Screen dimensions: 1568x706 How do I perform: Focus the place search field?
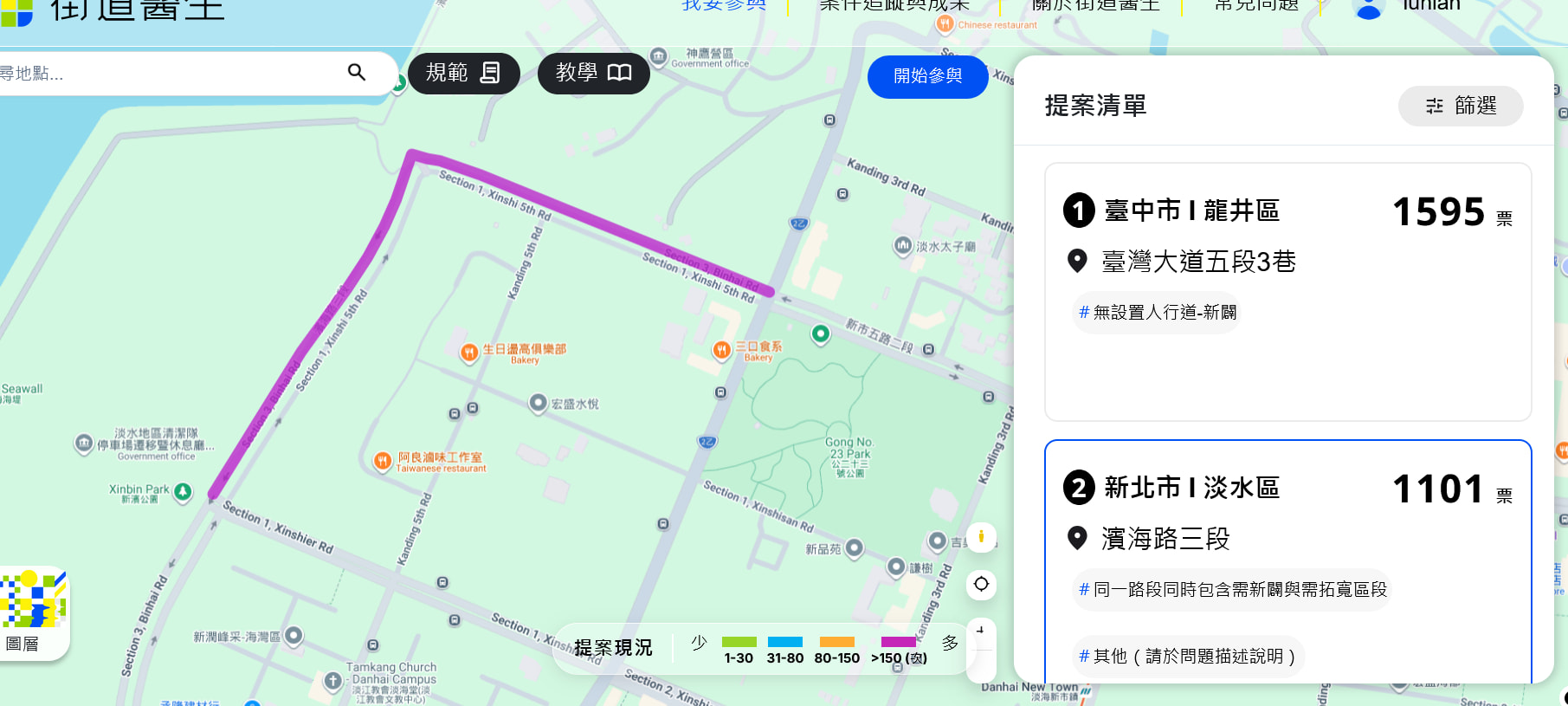(x=165, y=74)
